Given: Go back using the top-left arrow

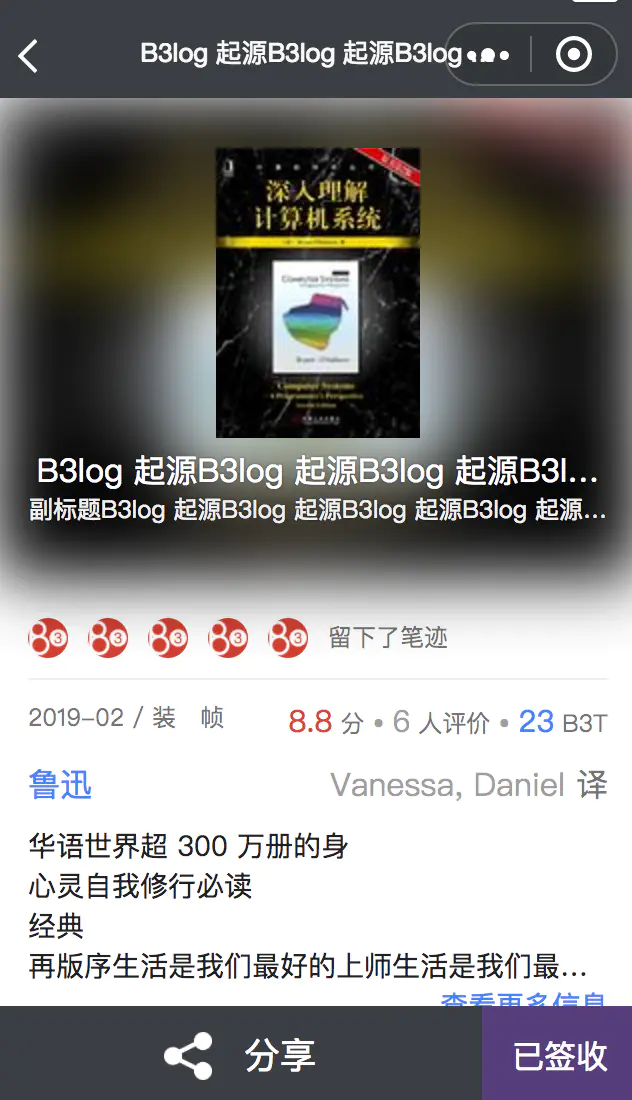Looking at the screenshot, I should point(29,55).
